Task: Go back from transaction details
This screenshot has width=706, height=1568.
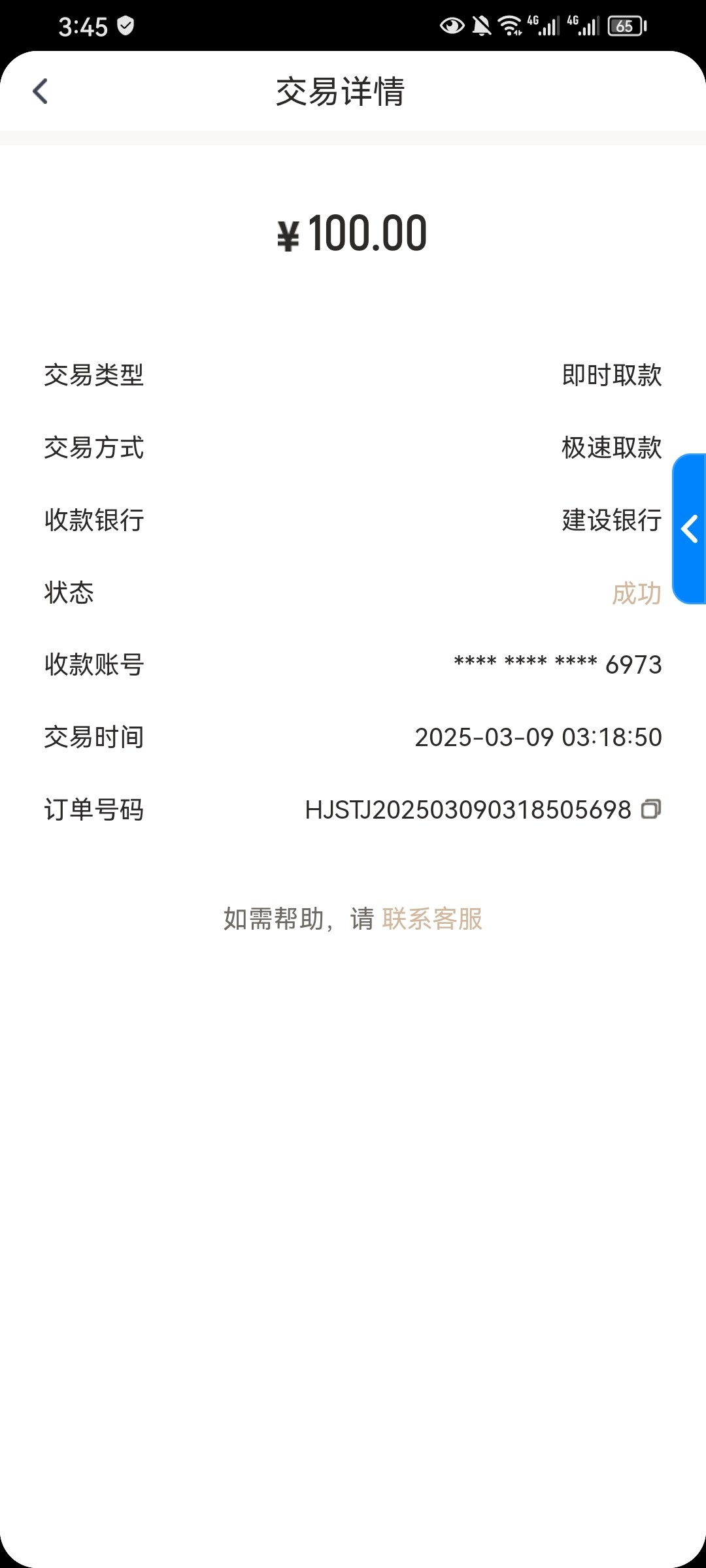Action: pyautogui.click(x=41, y=91)
